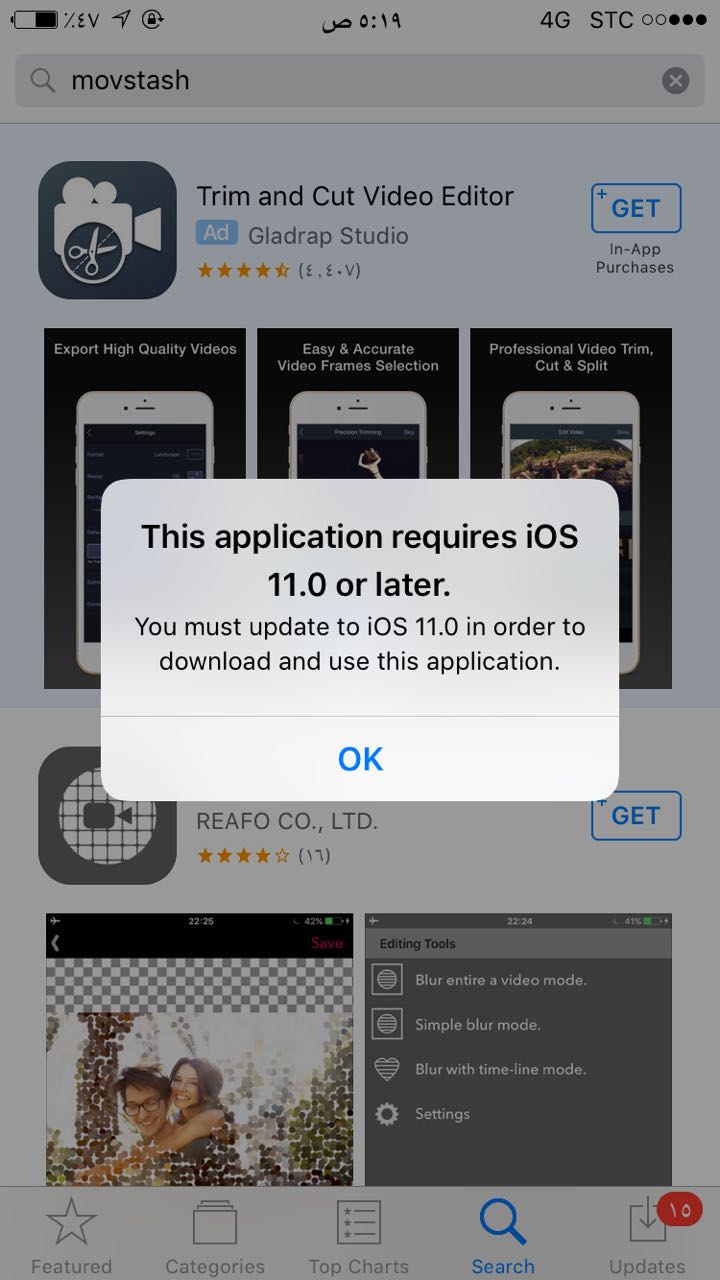Viewport: 720px width, 1280px height.
Task: Get Trim and Cut Video Editor
Action: (636, 208)
